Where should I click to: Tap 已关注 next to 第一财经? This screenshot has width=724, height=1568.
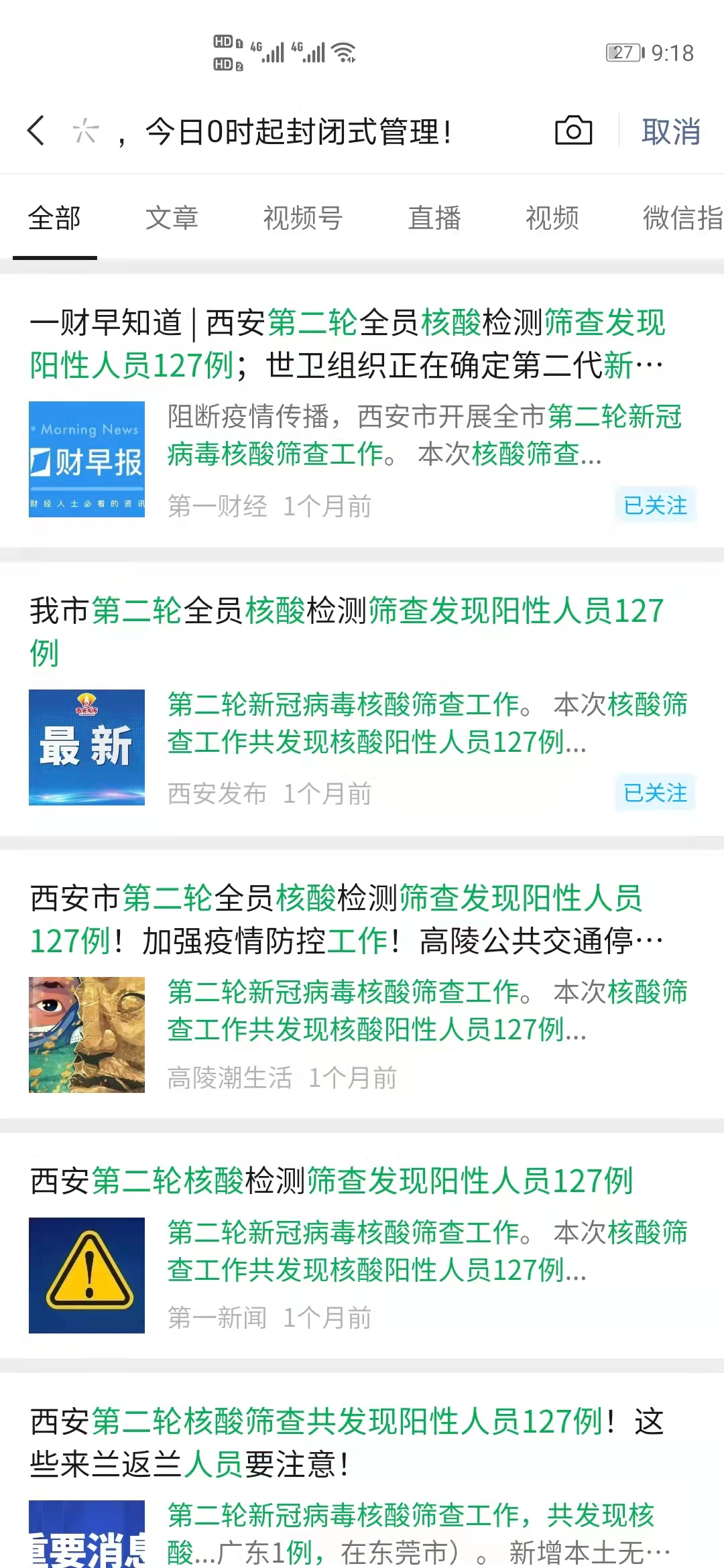pos(656,505)
